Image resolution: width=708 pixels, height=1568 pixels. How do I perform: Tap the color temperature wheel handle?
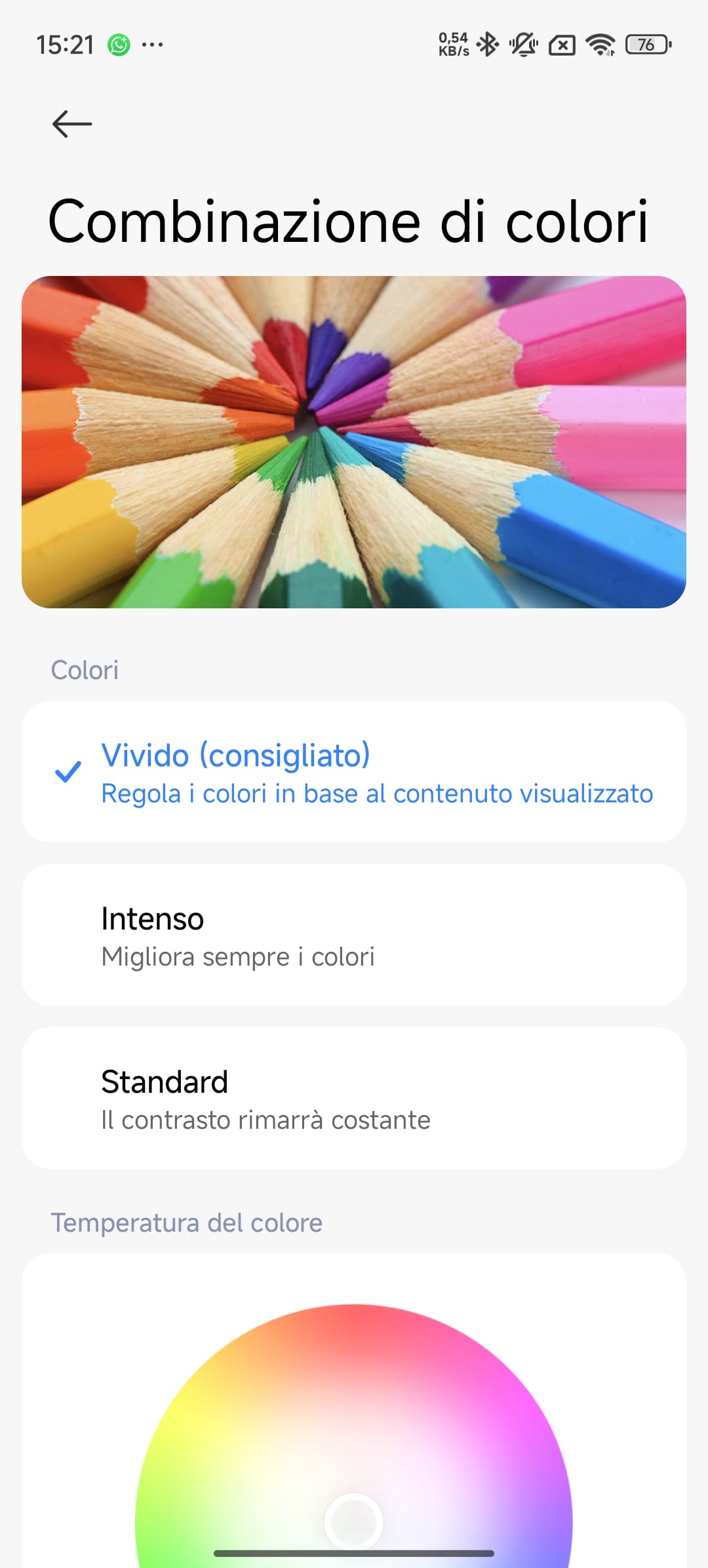pyautogui.click(x=354, y=1521)
